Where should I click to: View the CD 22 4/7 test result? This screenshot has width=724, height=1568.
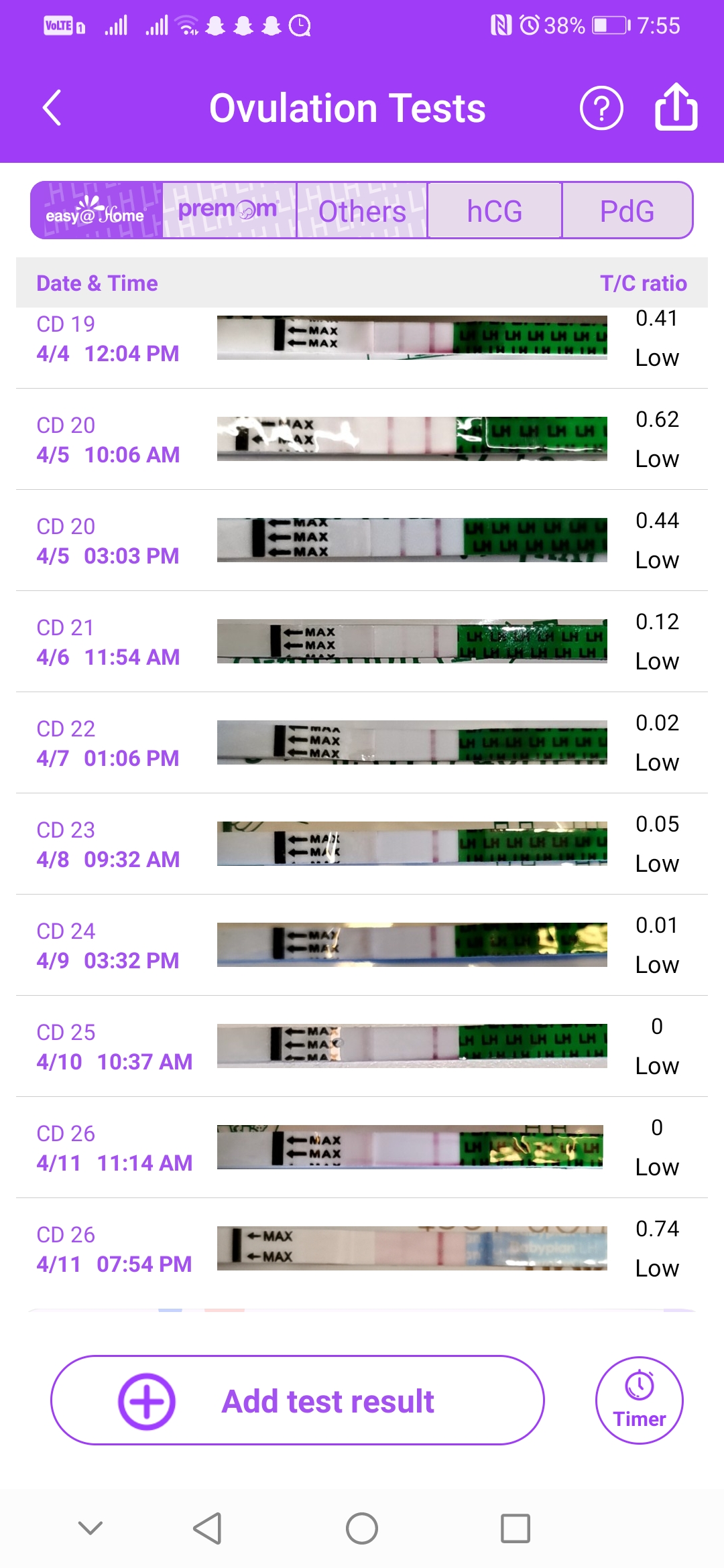click(362, 743)
